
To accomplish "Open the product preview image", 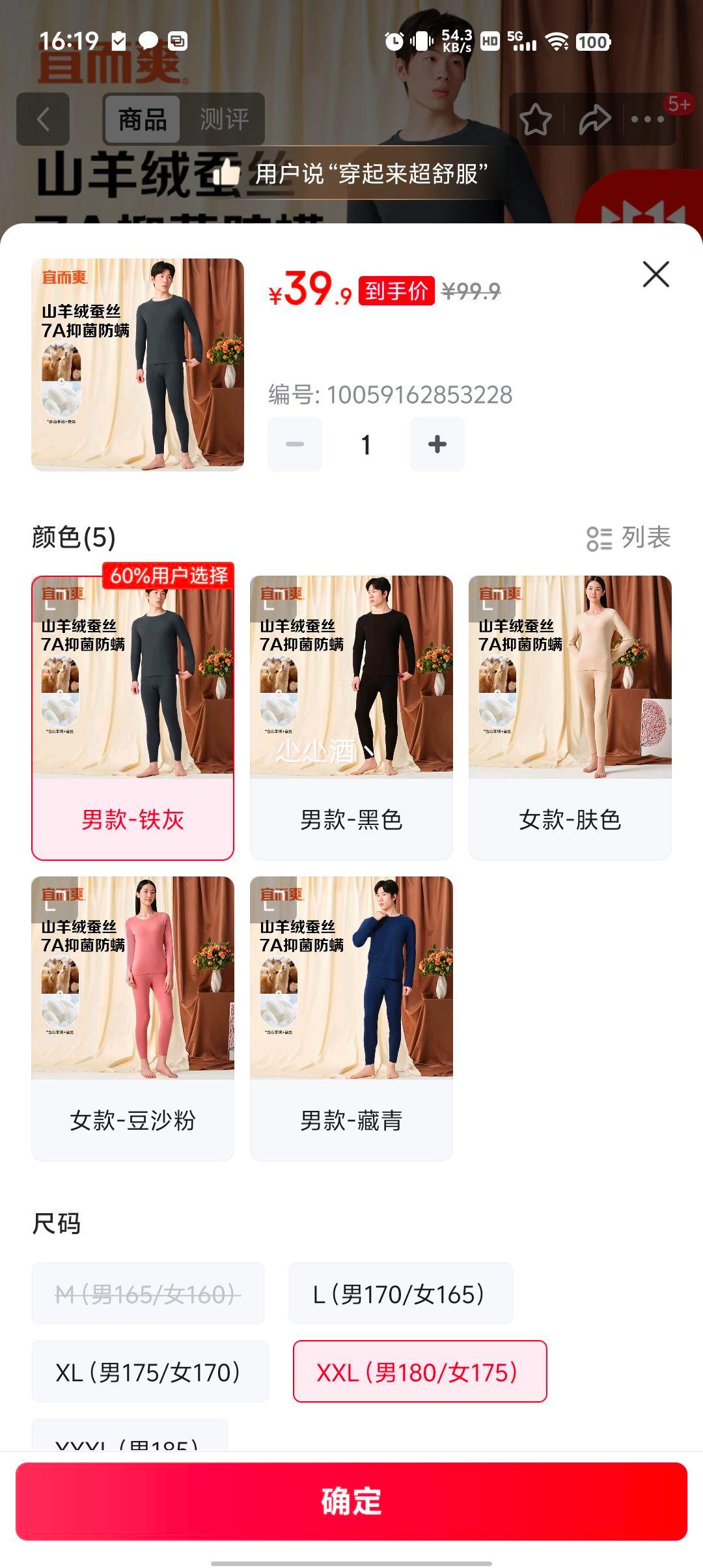I will [137, 365].
